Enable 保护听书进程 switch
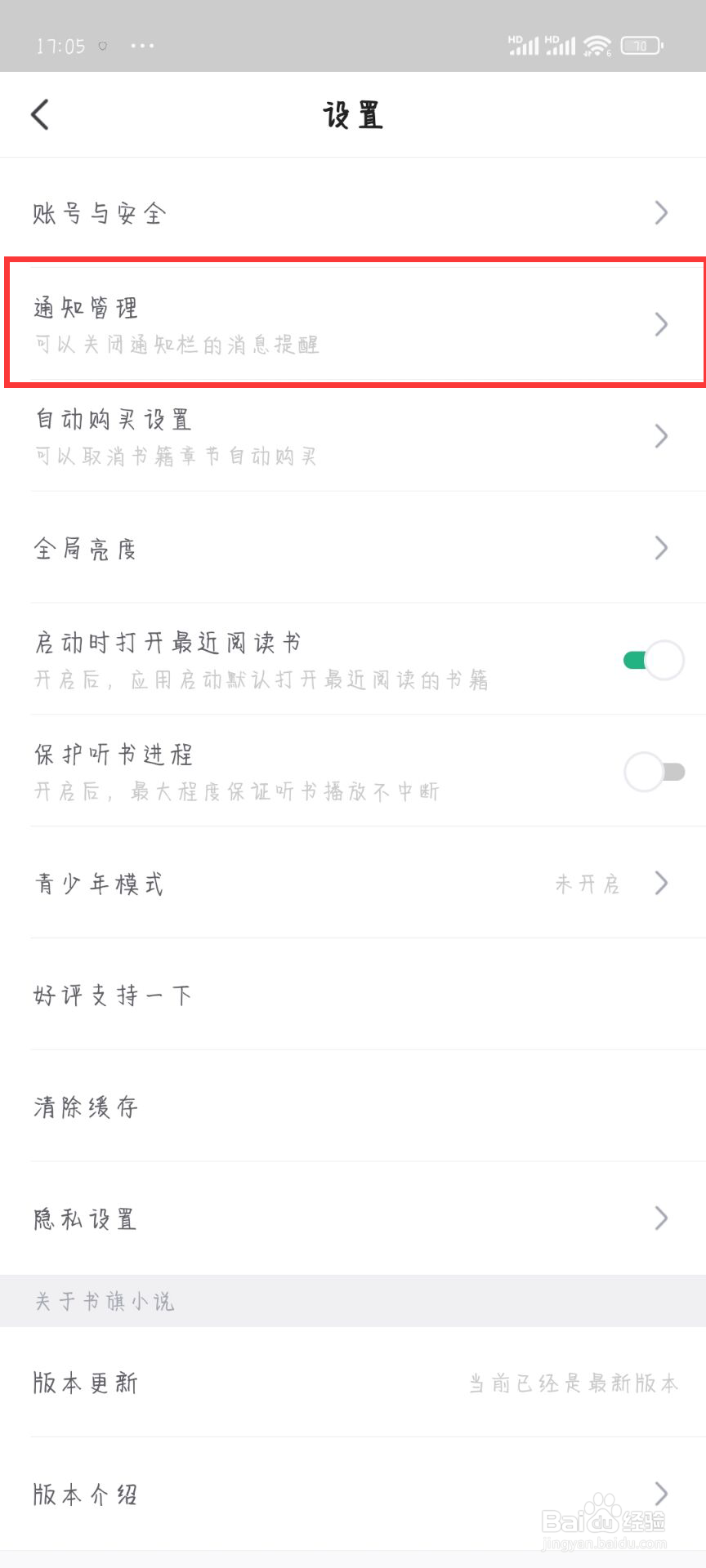The width and height of the screenshot is (706, 1568). tap(654, 771)
